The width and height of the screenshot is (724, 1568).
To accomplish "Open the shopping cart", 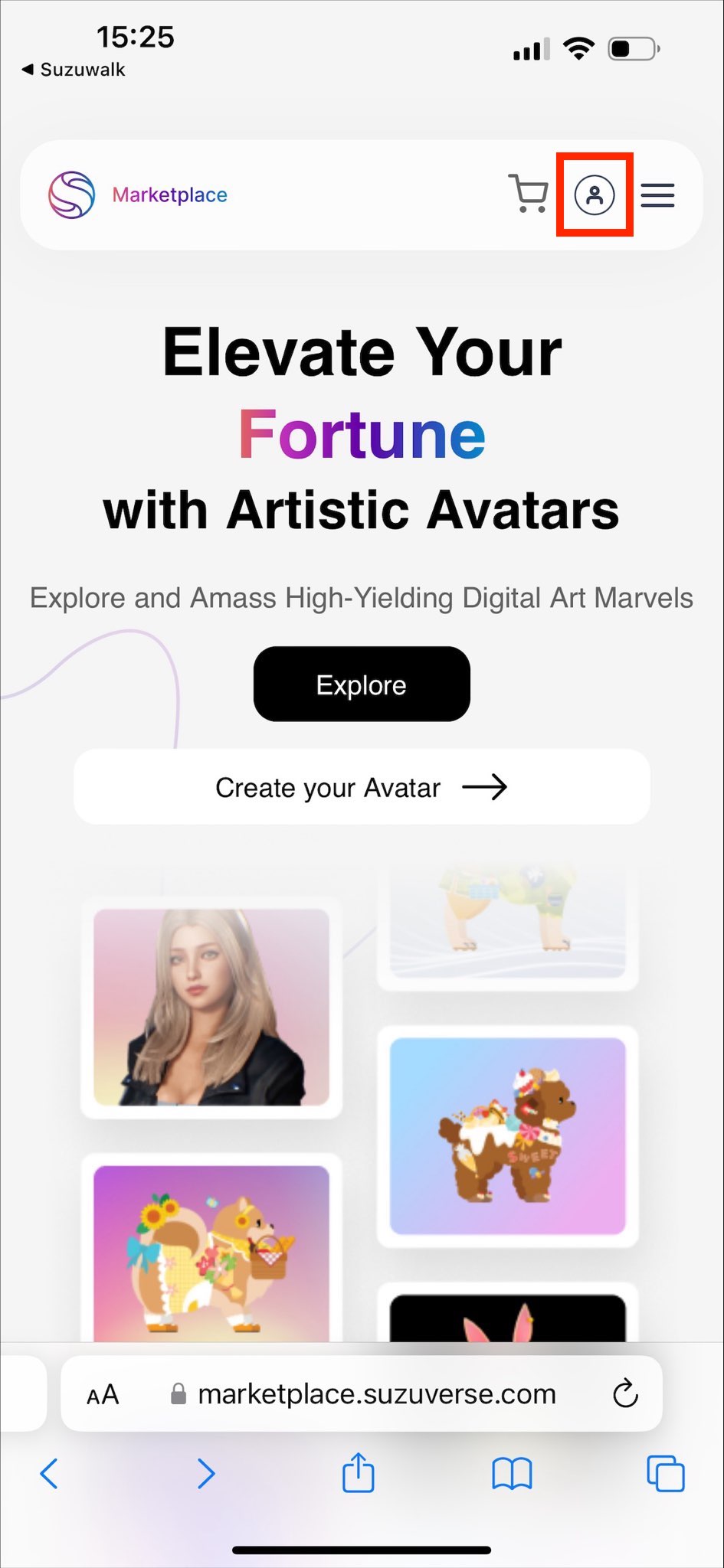I will [529, 194].
